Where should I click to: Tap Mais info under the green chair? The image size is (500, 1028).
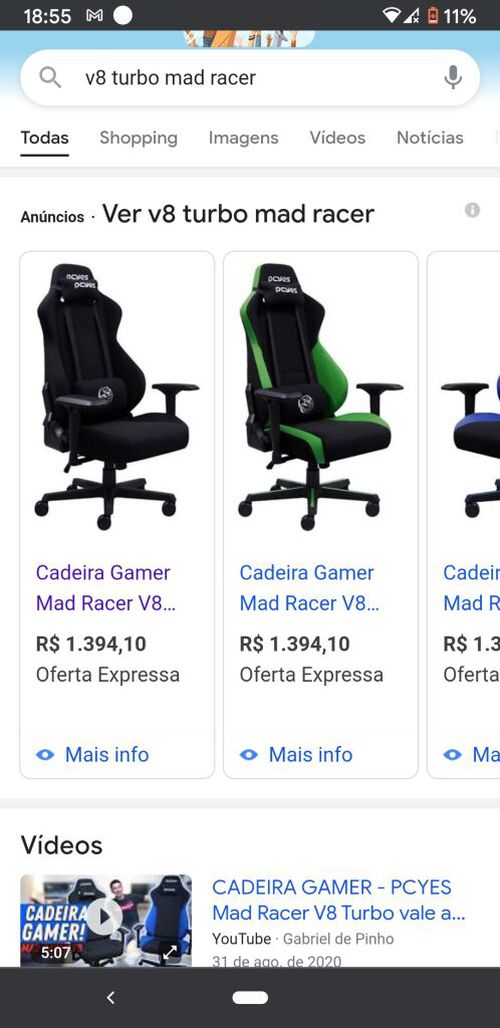pos(297,755)
